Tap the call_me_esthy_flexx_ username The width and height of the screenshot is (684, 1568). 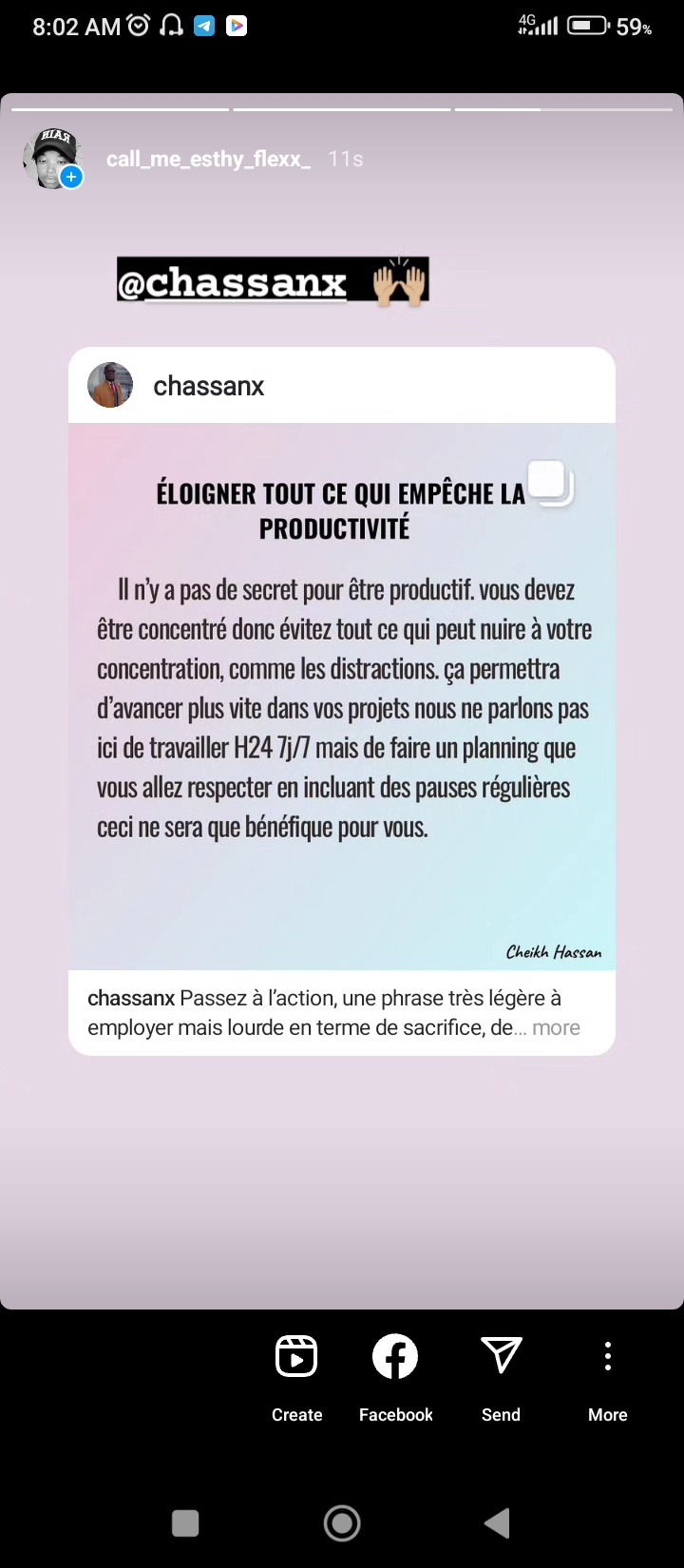(x=208, y=159)
